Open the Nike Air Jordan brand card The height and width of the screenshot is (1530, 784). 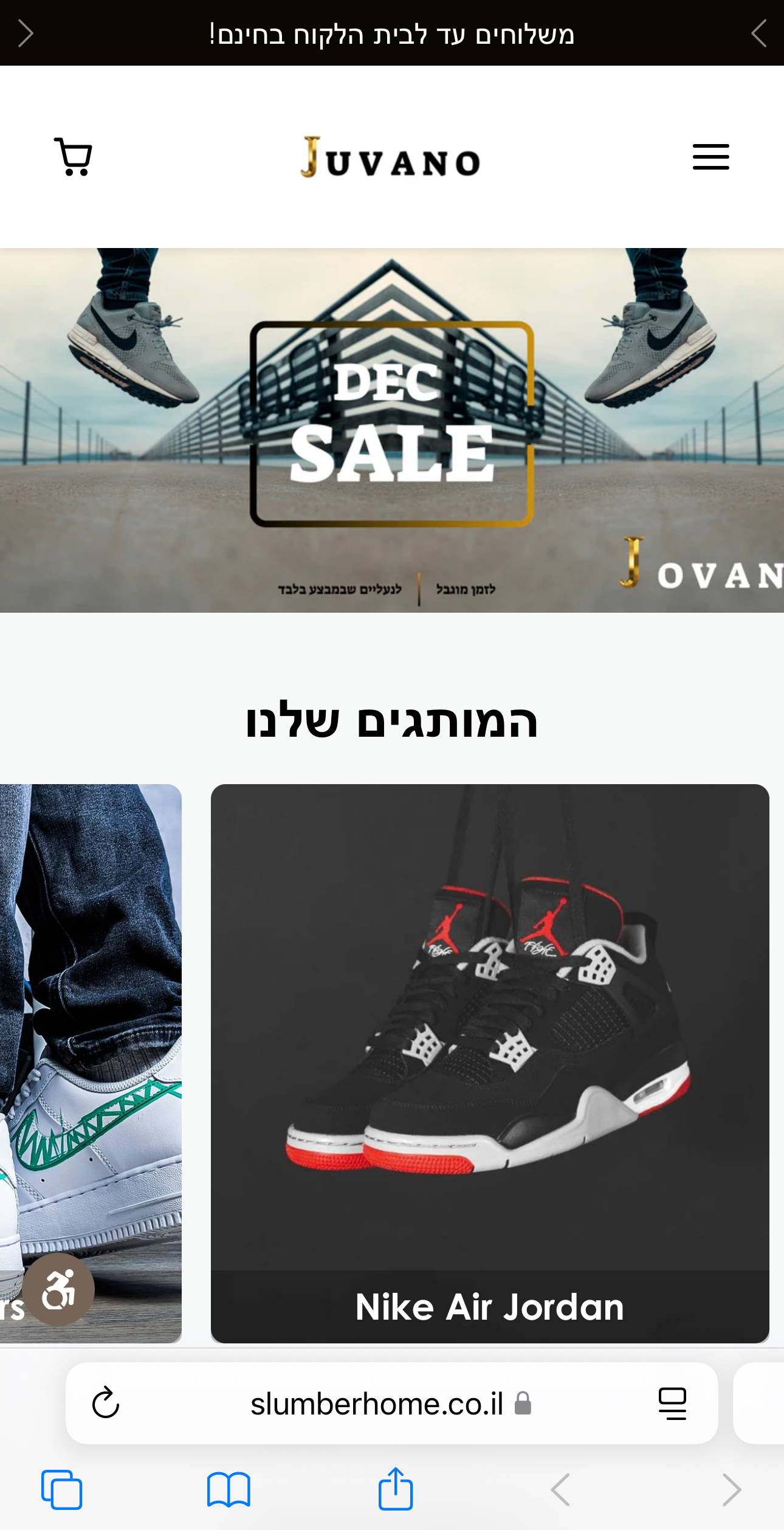(490, 1063)
